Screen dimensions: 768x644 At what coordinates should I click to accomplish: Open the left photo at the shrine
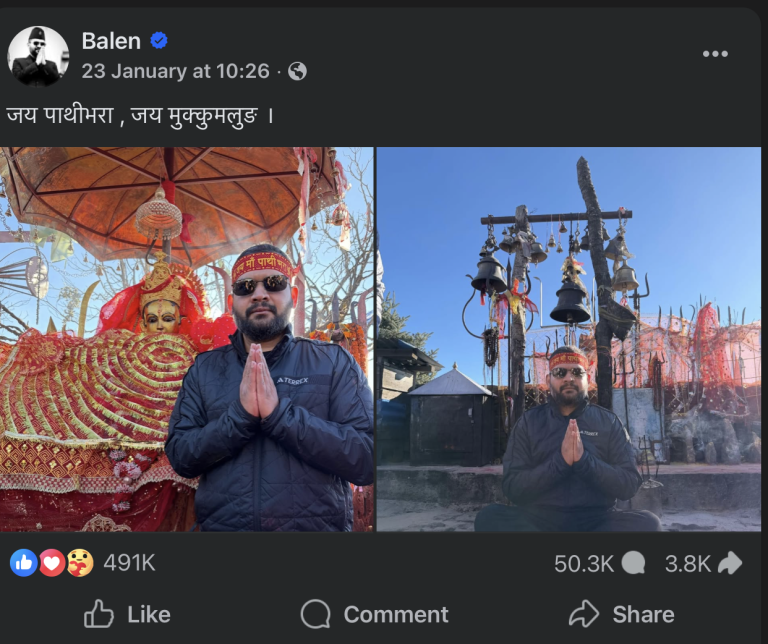click(187, 340)
